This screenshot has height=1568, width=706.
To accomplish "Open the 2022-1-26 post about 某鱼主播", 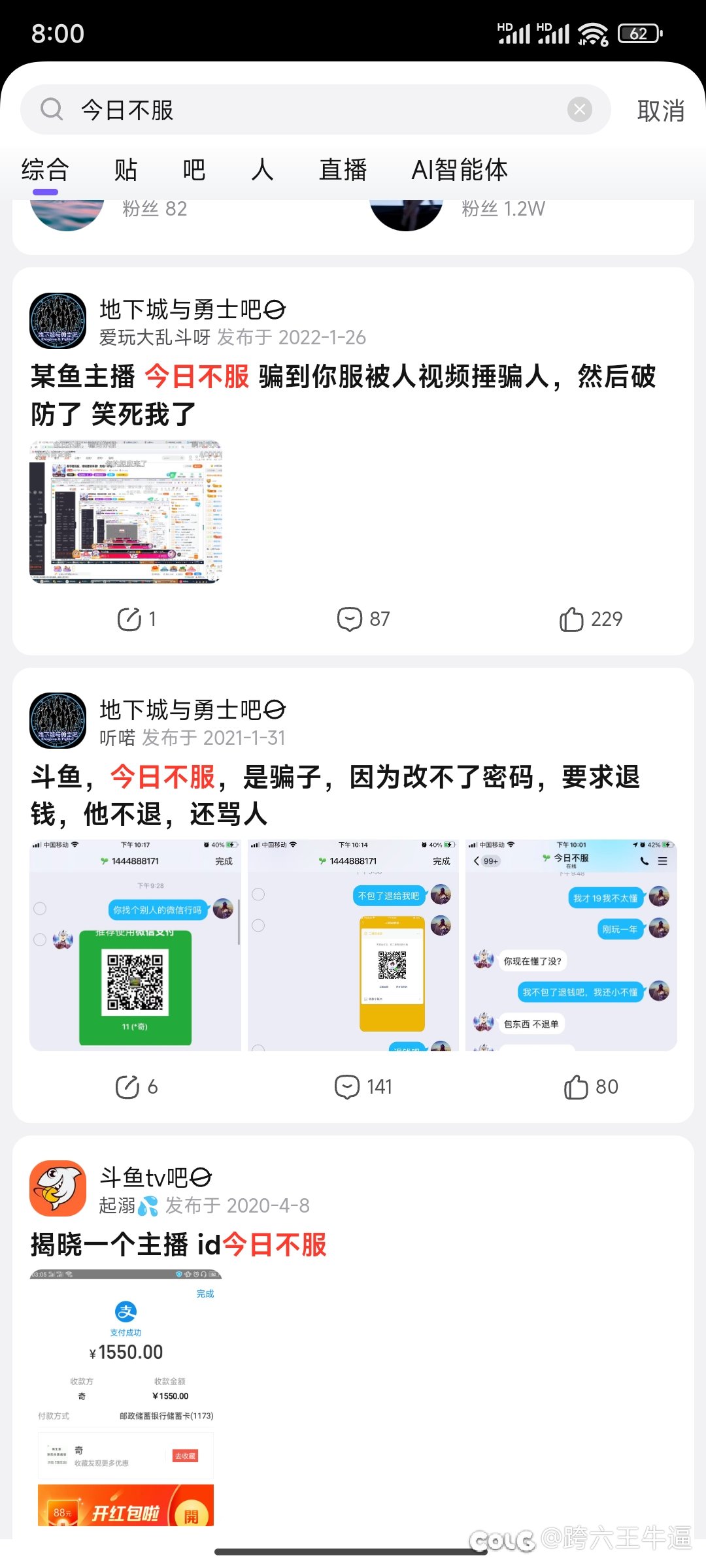I will coord(343,395).
